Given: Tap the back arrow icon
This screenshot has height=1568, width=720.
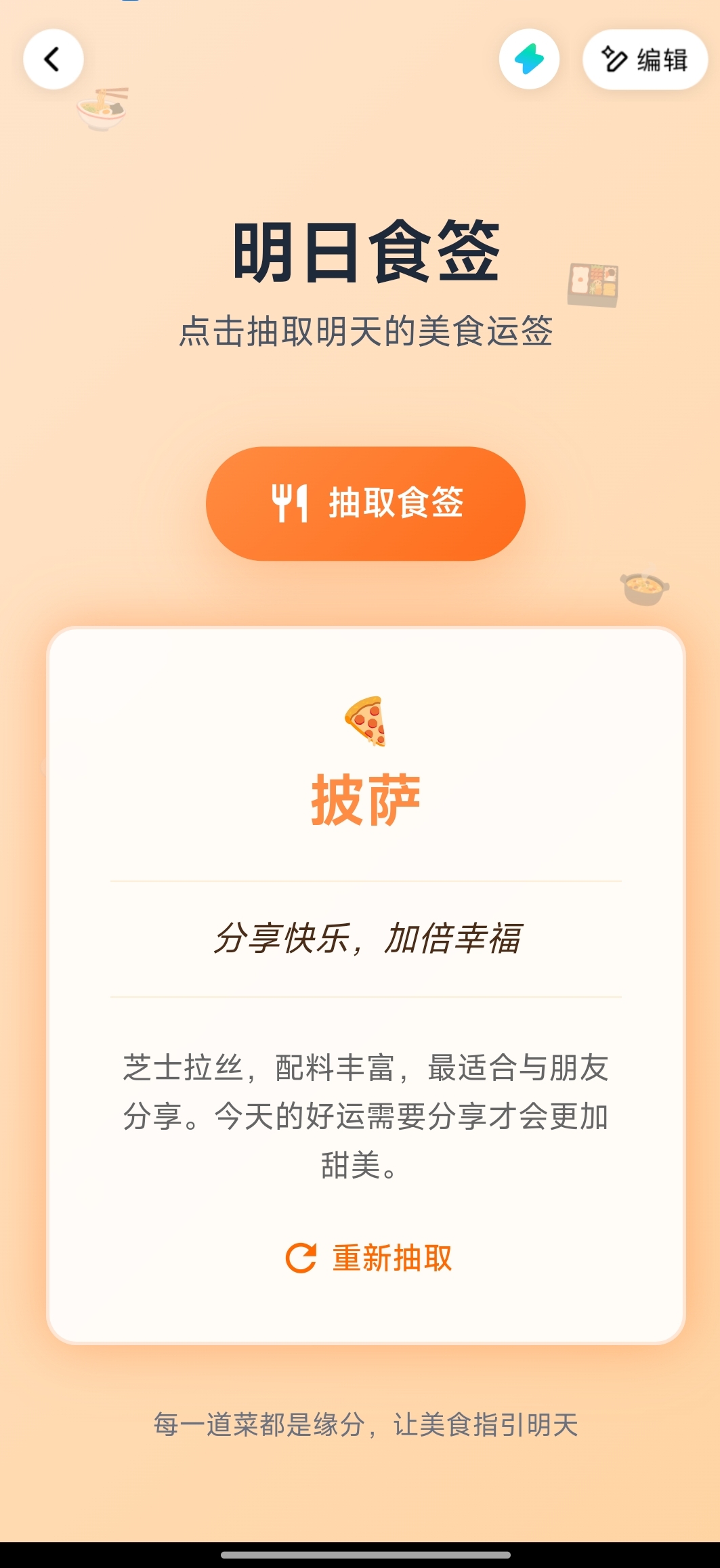Looking at the screenshot, I should pos(53,60).
